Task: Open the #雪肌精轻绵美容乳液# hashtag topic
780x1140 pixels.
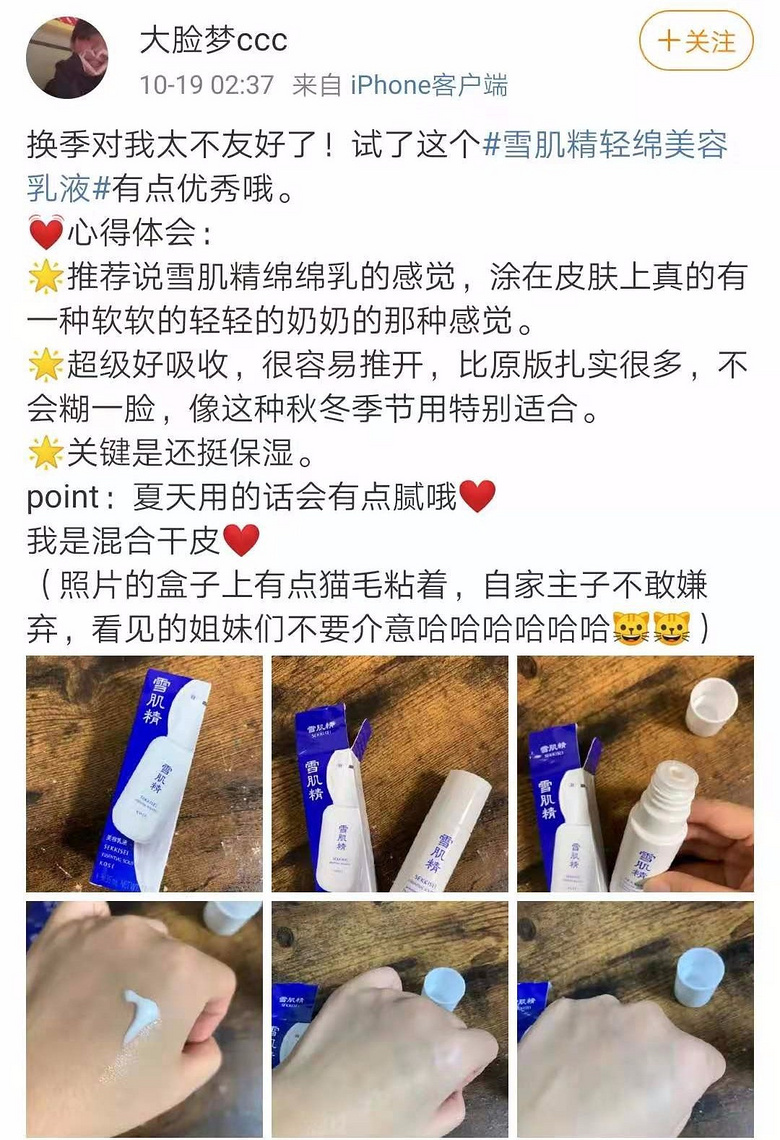Action: click(x=605, y=145)
